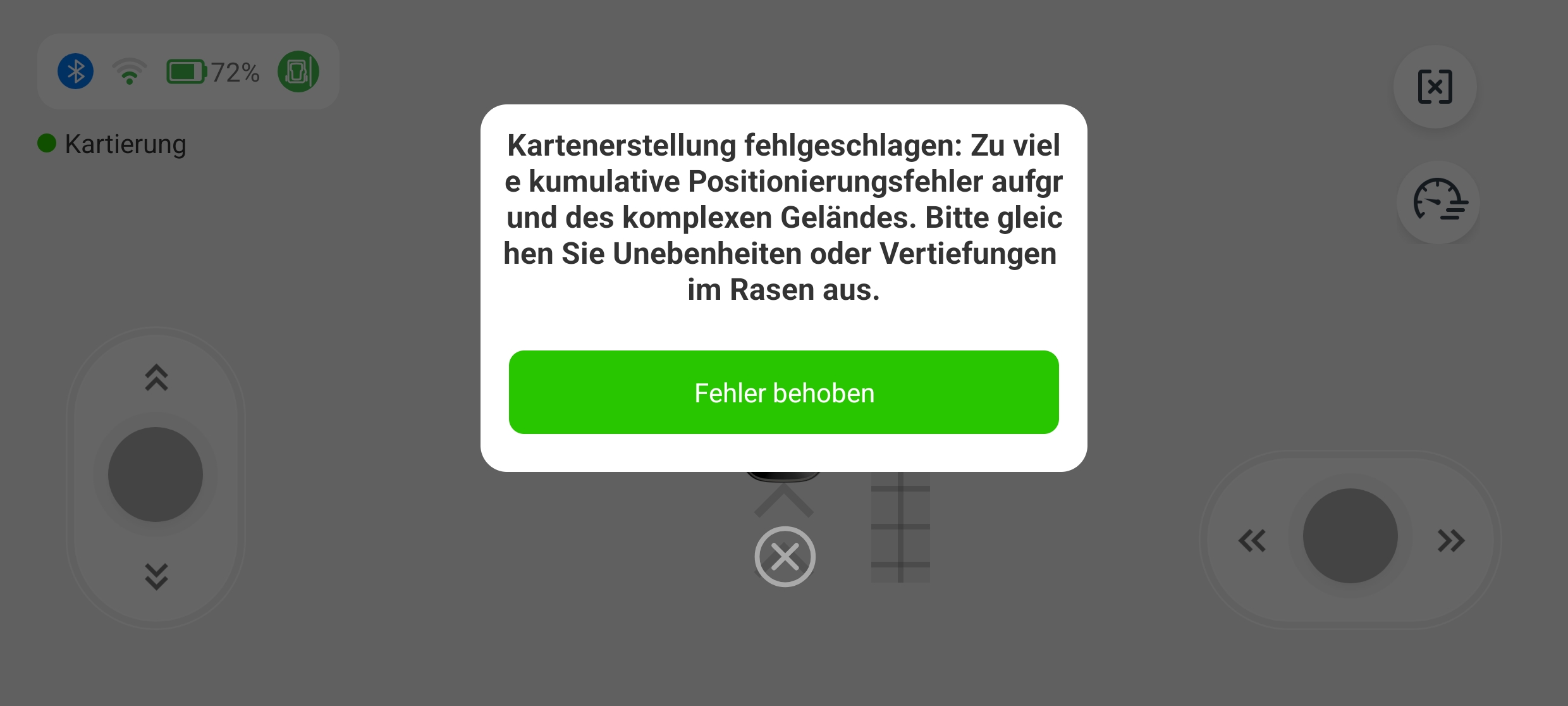Screen dimensions: 1568x706
Task: Tap the backward double-chevron arrow
Action: click(x=156, y=576)
